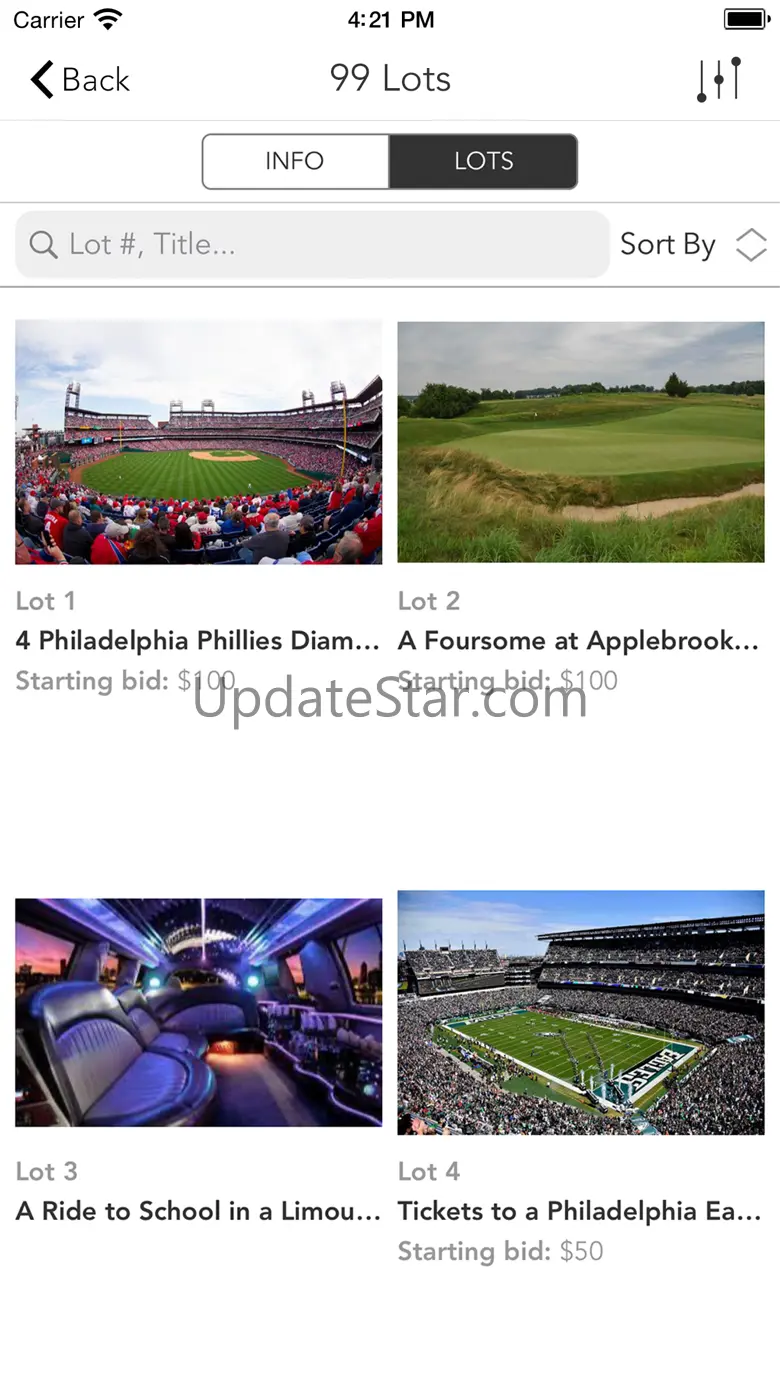Select the LOTS tab

[x=483, y=161]
